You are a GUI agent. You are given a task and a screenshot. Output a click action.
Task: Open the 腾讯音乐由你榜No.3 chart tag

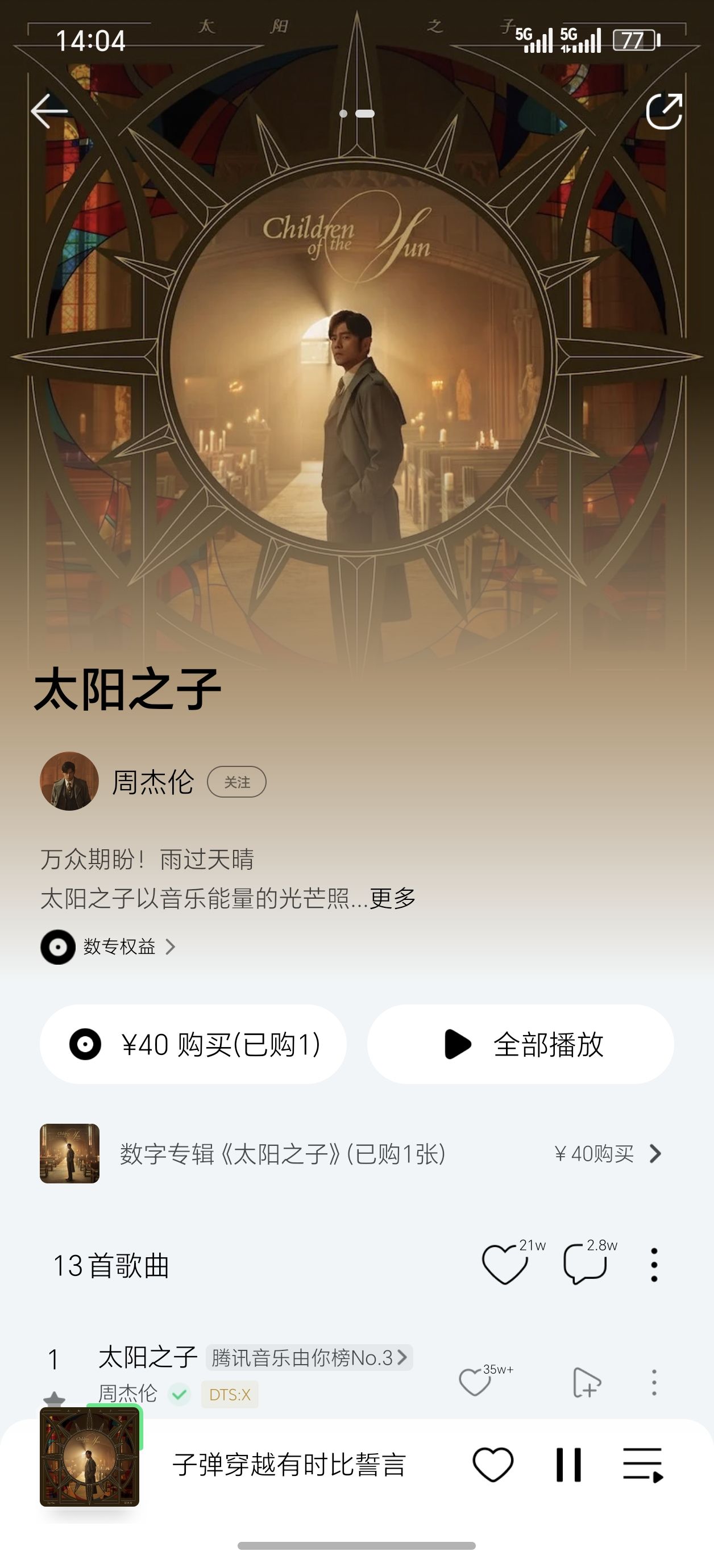[309, 1357]
